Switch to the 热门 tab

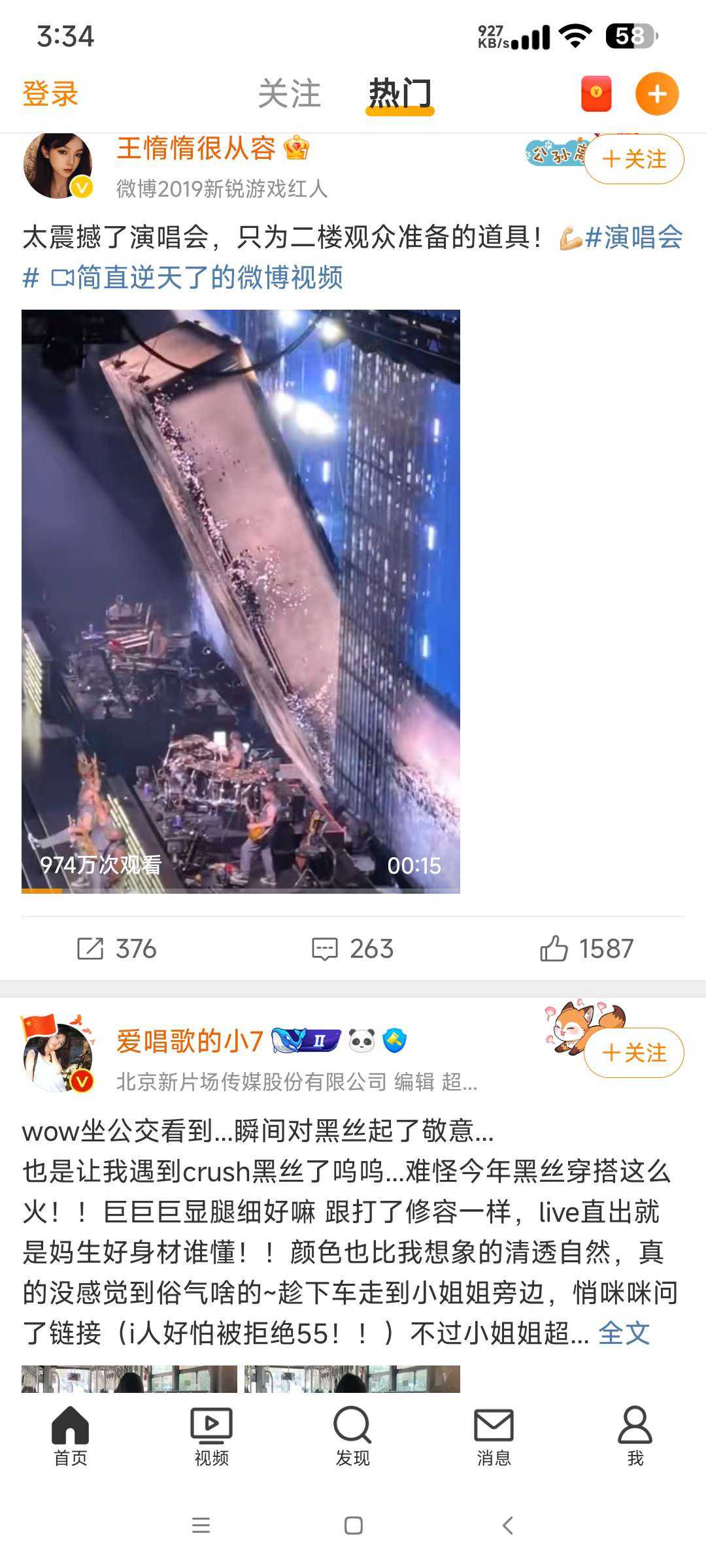pyautogui.click(x=399, y=93)
